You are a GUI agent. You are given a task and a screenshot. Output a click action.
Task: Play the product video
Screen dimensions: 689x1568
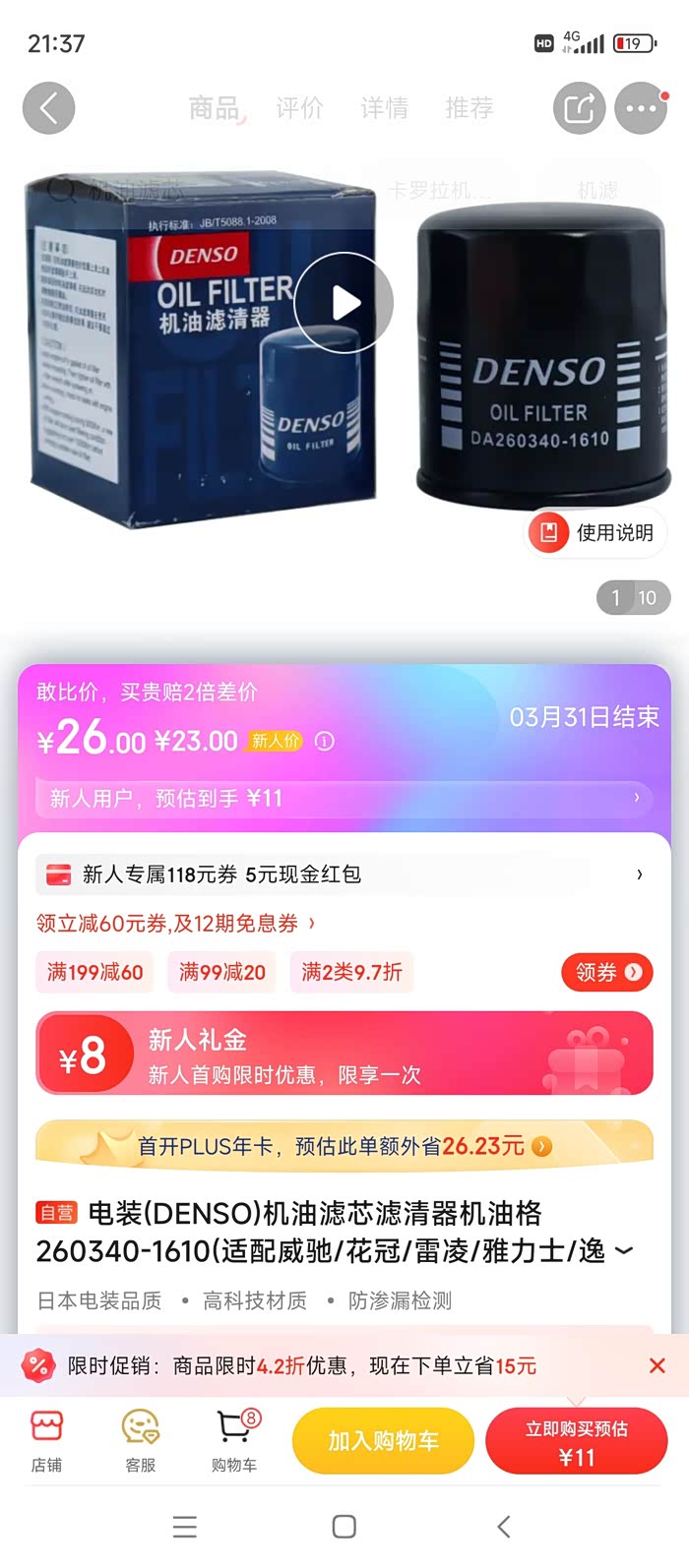coord(344,303)
